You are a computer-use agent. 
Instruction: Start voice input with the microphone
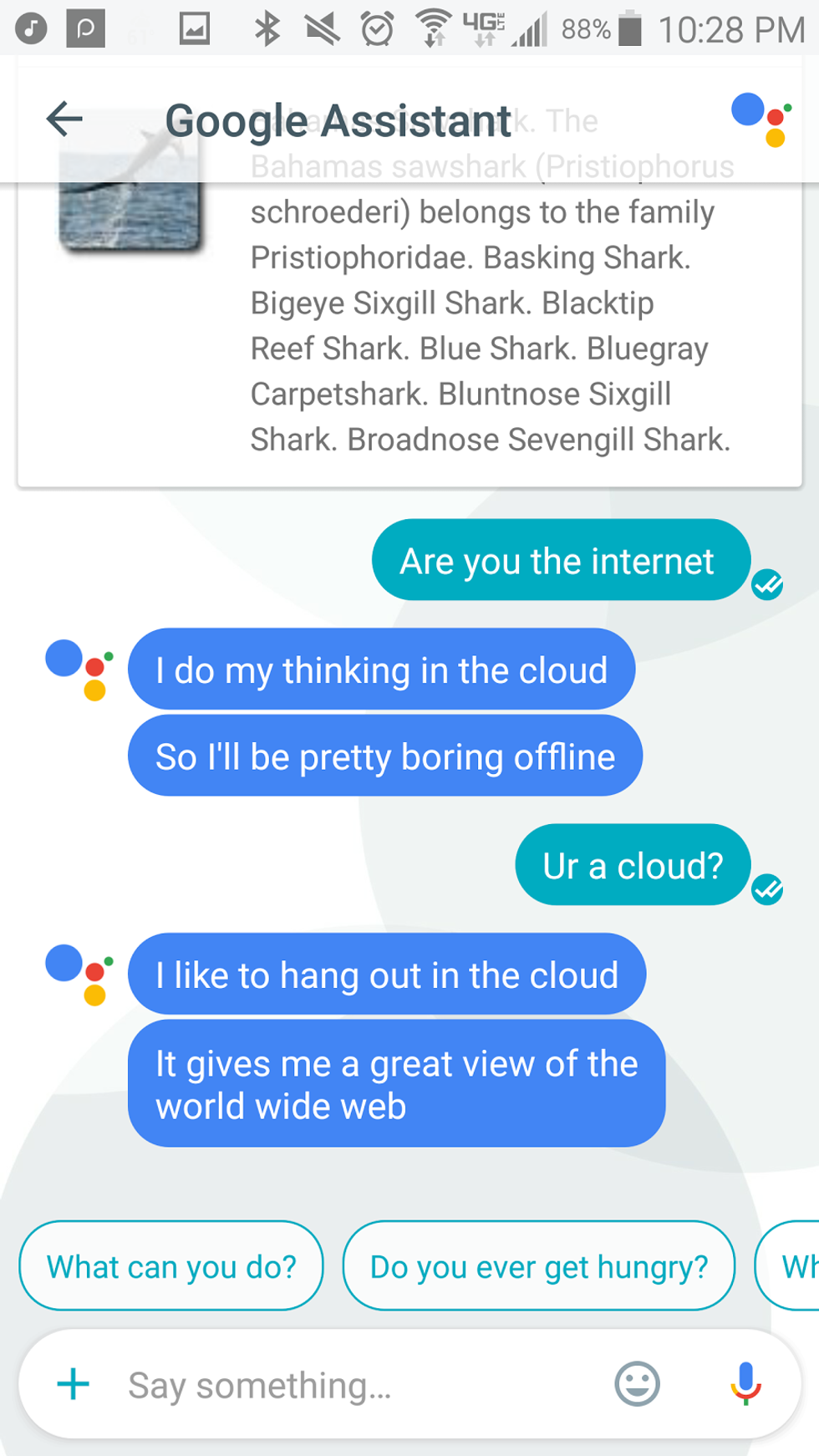pyautogui.click(x=745, y=1383)
